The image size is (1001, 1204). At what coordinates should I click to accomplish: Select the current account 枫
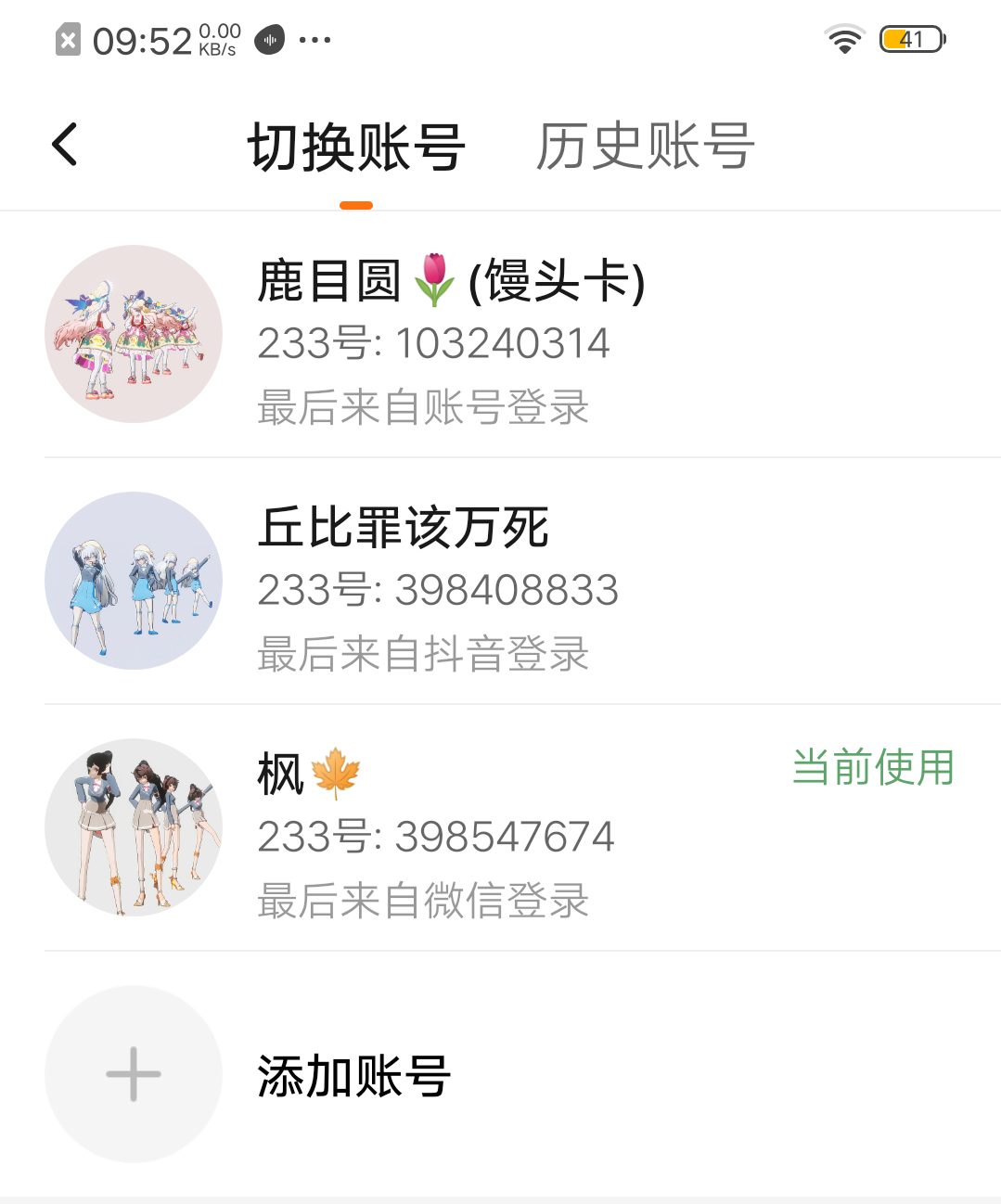tap(436, 827)
